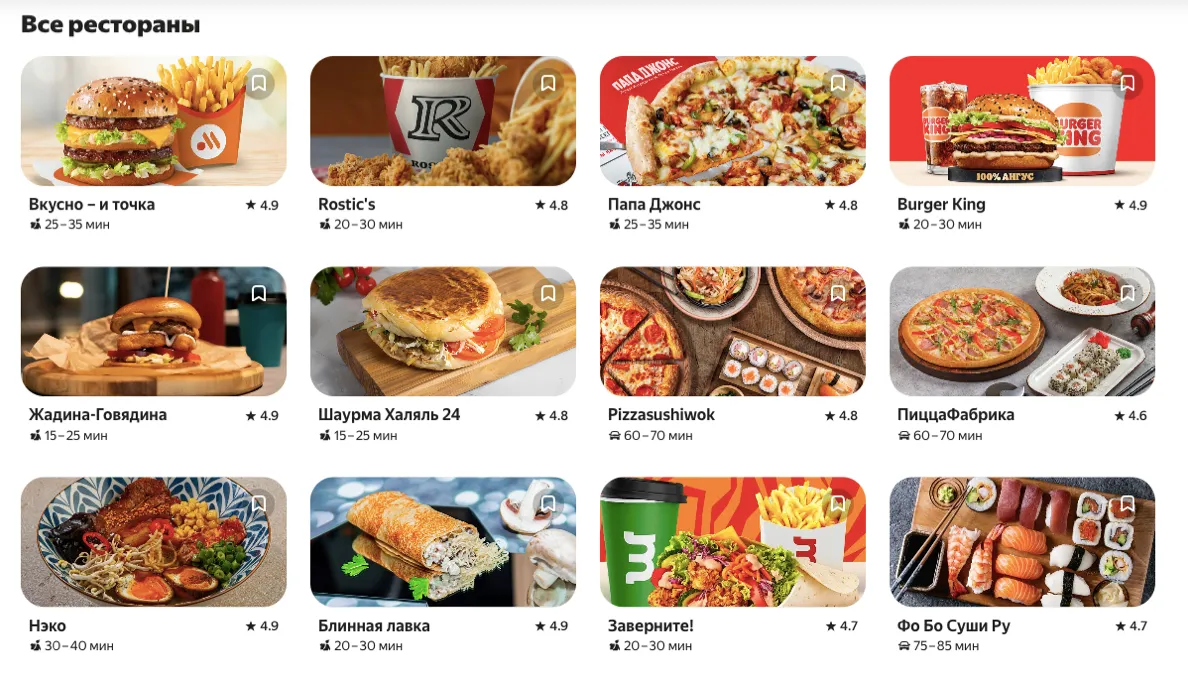This screenshot has height=673, width=1188.
Task: Save Блинная лавка to favorites
Action: click(x=548, y=504)
